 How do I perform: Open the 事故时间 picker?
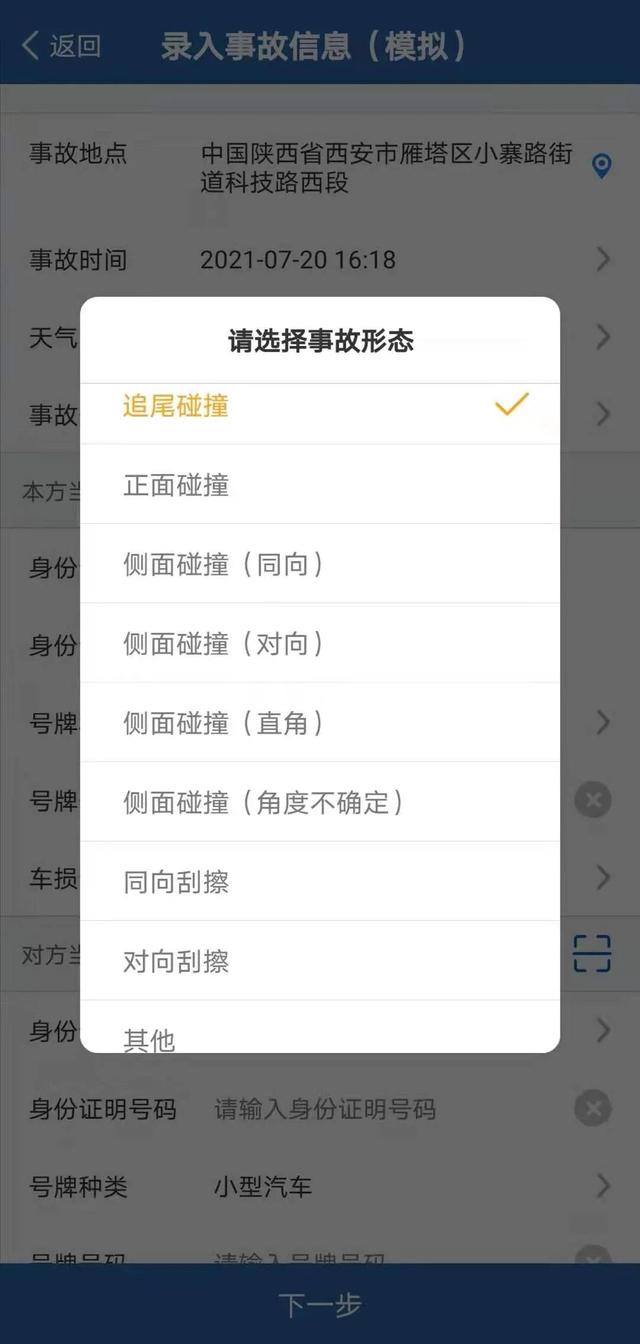coord(400,260)
